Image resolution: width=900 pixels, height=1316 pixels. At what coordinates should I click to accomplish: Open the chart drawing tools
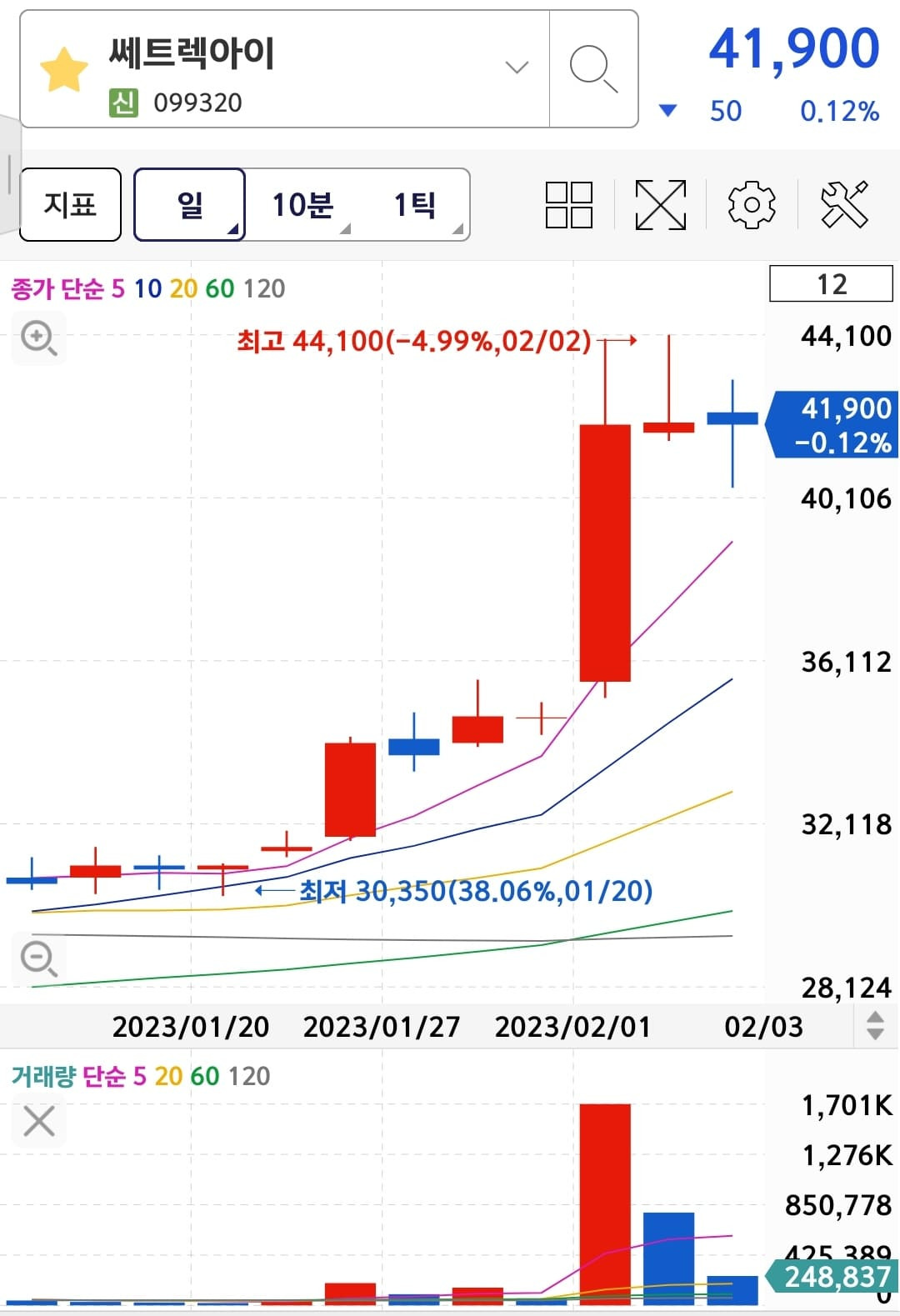tap(844, 204)
